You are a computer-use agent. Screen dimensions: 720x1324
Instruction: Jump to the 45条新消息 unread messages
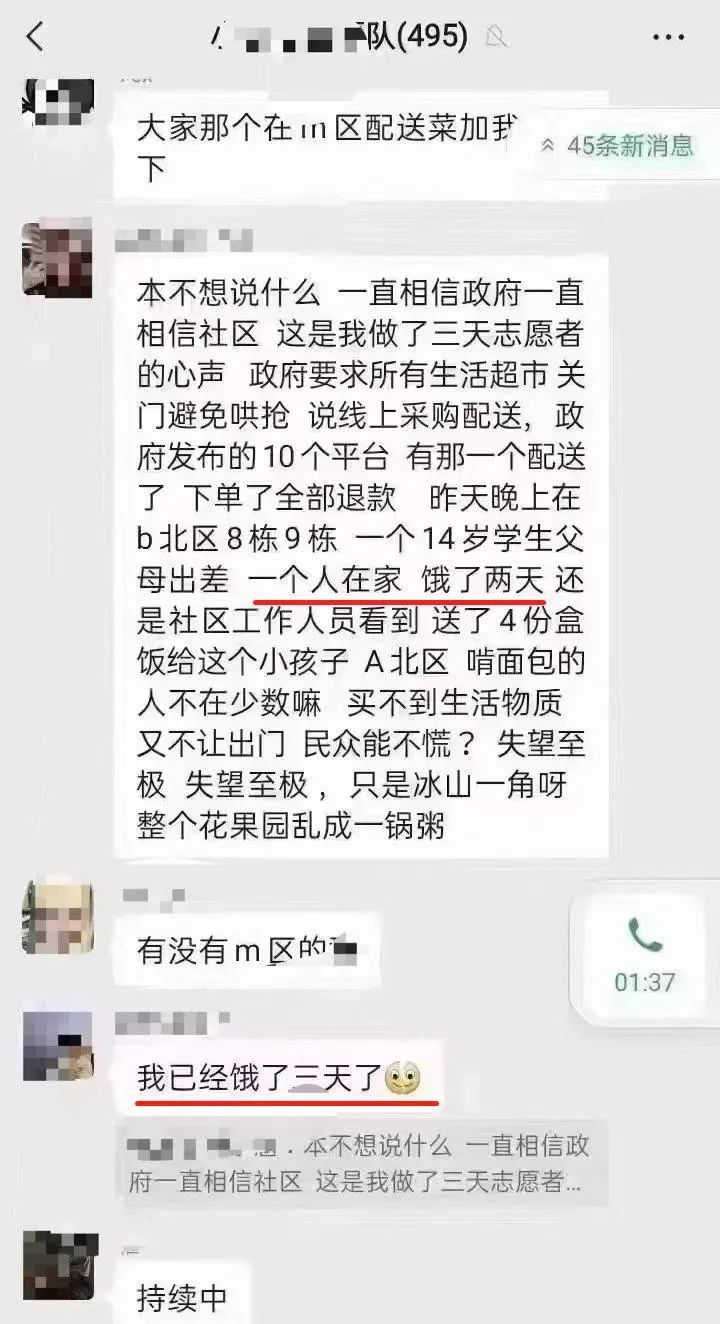point(618,146)
